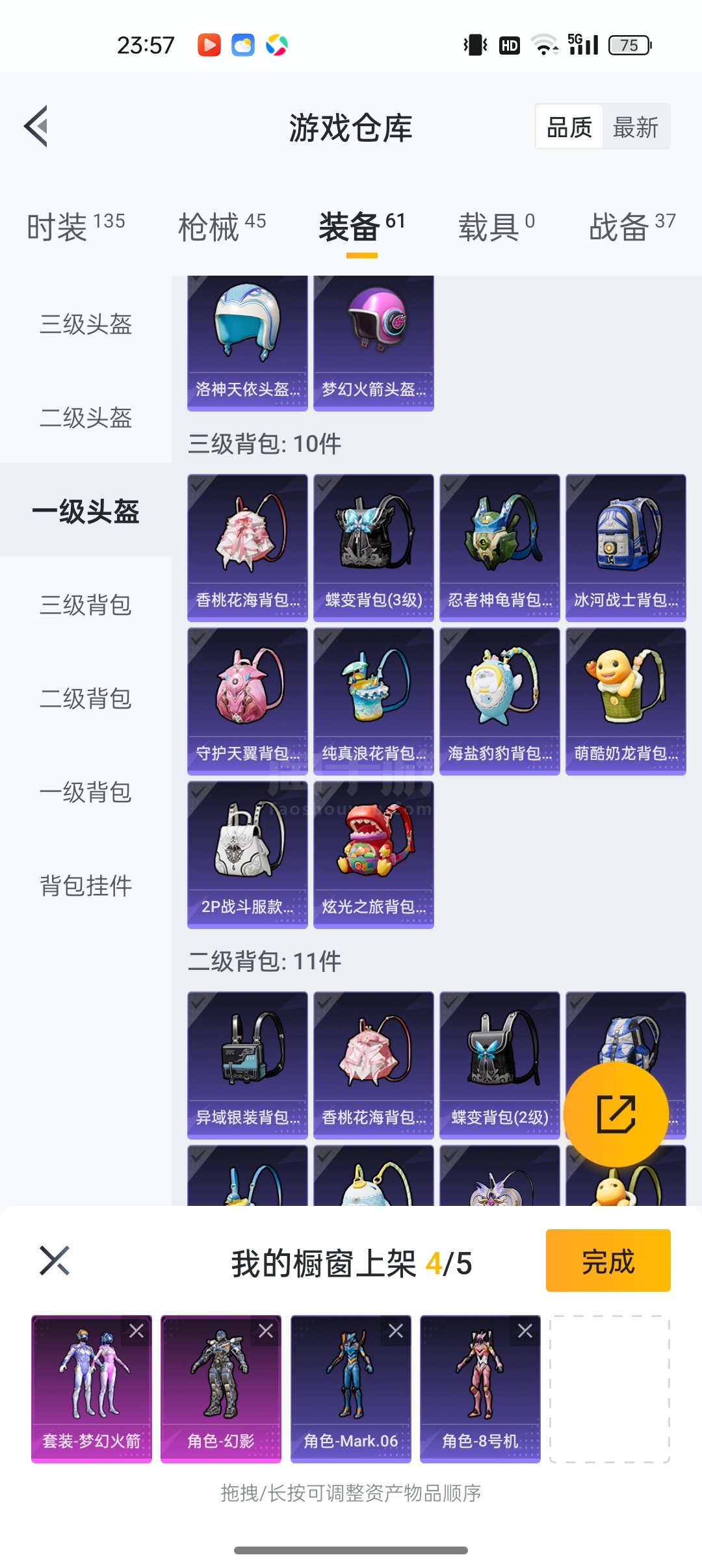The image size is (702, 1568).
Task: Select 三级头盔 in the sidebar
Action: 86,324
